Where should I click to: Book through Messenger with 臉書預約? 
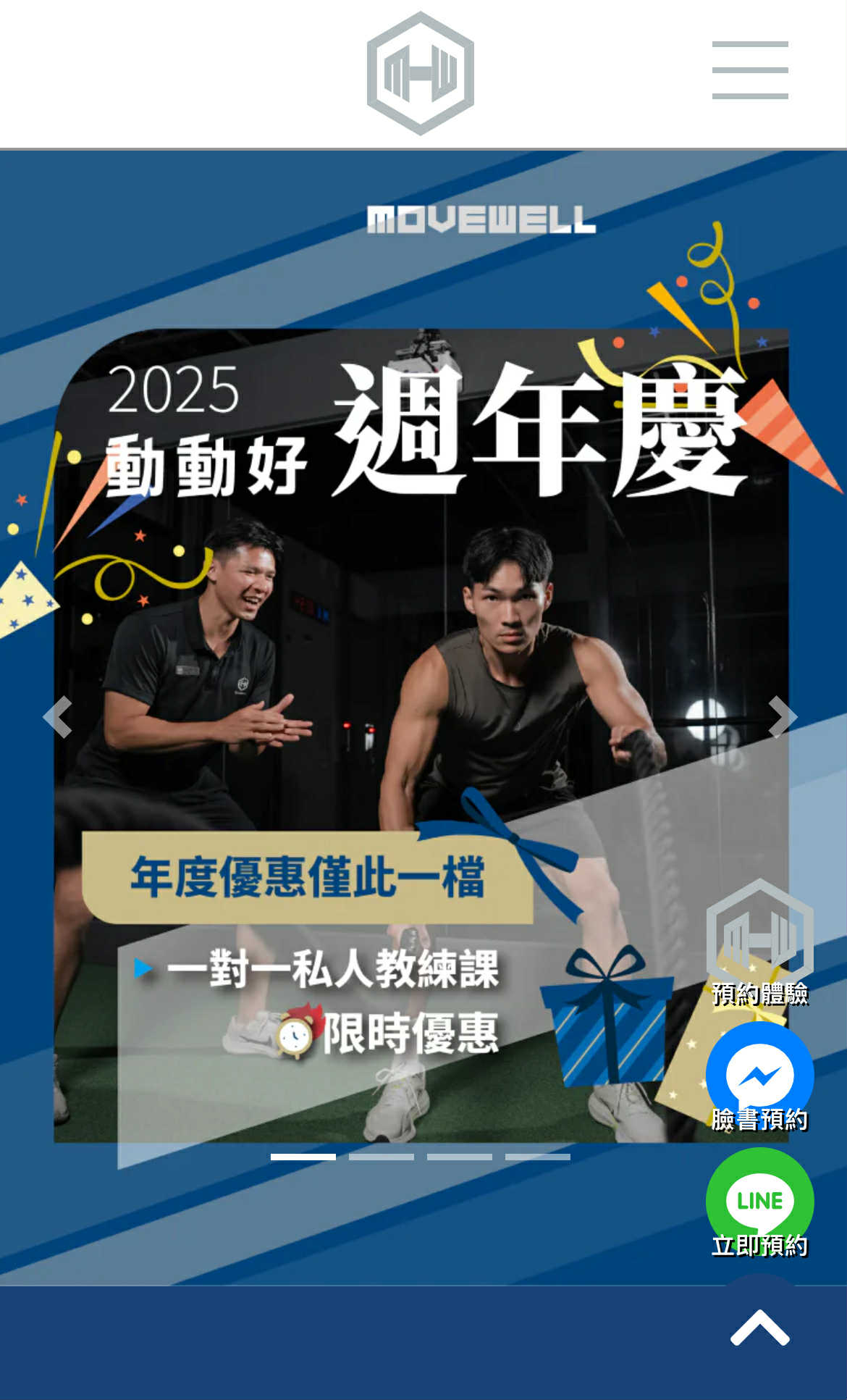pyautogui.click(x=759, y=1076)
